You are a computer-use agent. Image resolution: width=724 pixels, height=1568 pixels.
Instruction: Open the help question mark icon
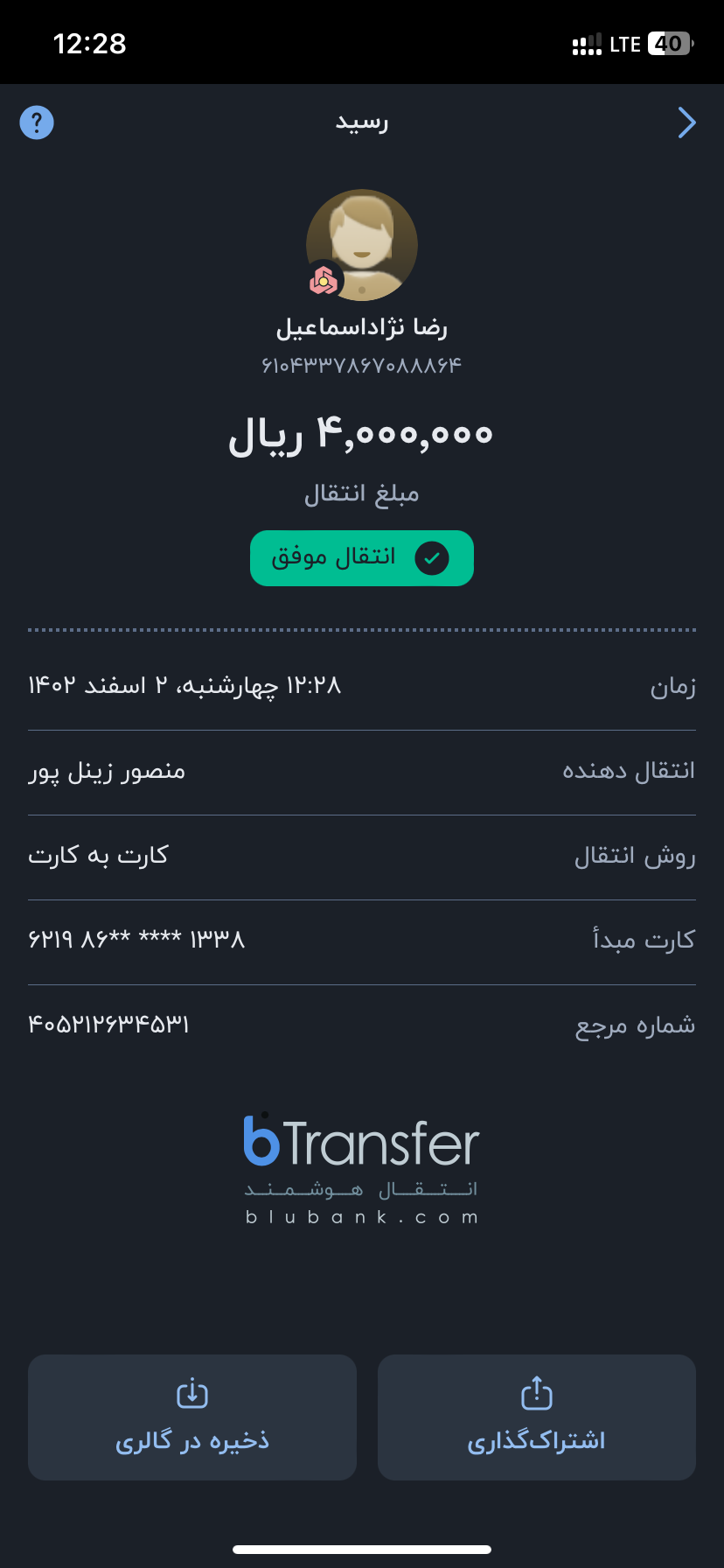click(37, 122)
